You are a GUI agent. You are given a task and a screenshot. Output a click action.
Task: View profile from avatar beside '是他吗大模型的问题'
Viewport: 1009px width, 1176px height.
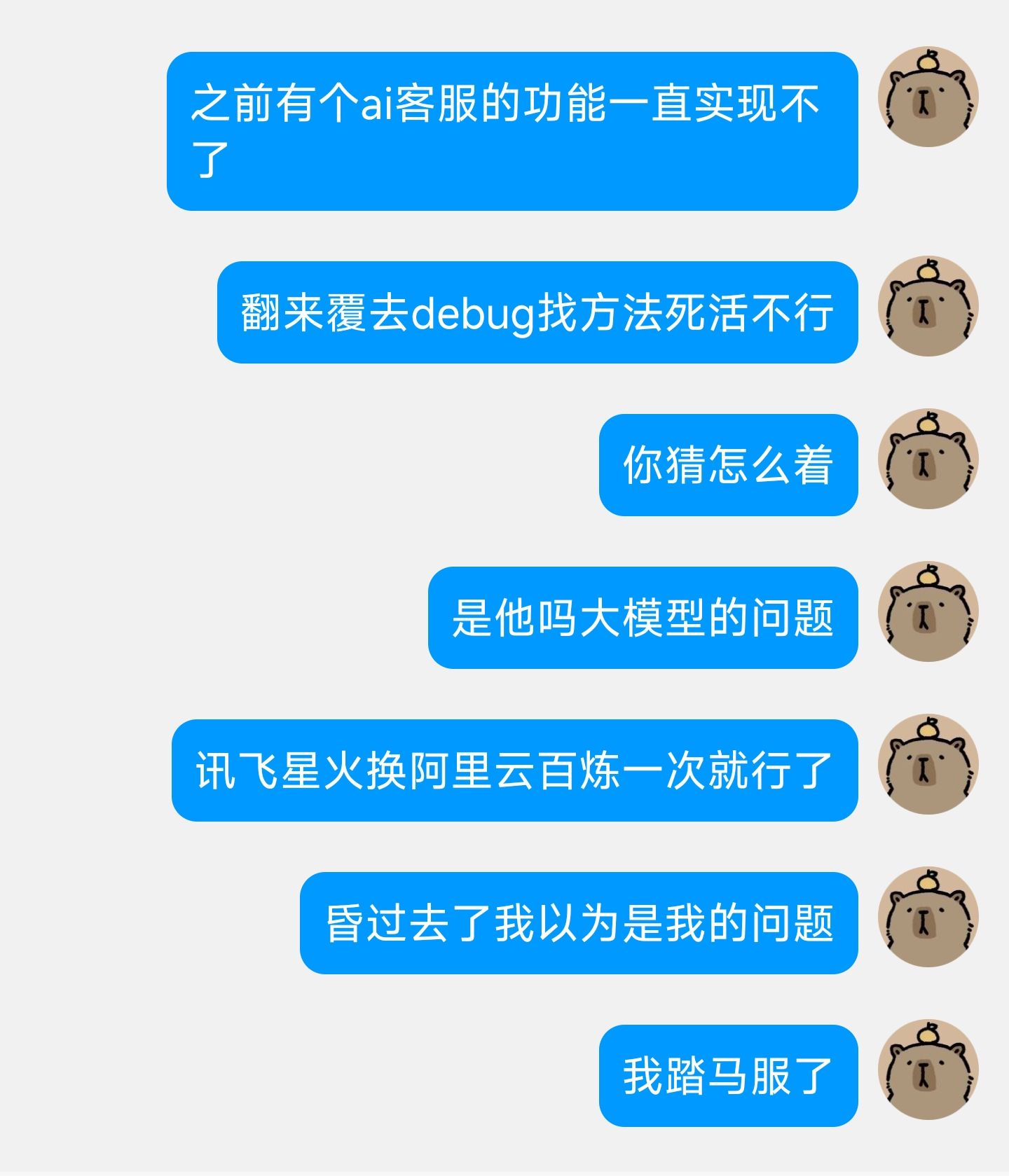pos(928,612)
